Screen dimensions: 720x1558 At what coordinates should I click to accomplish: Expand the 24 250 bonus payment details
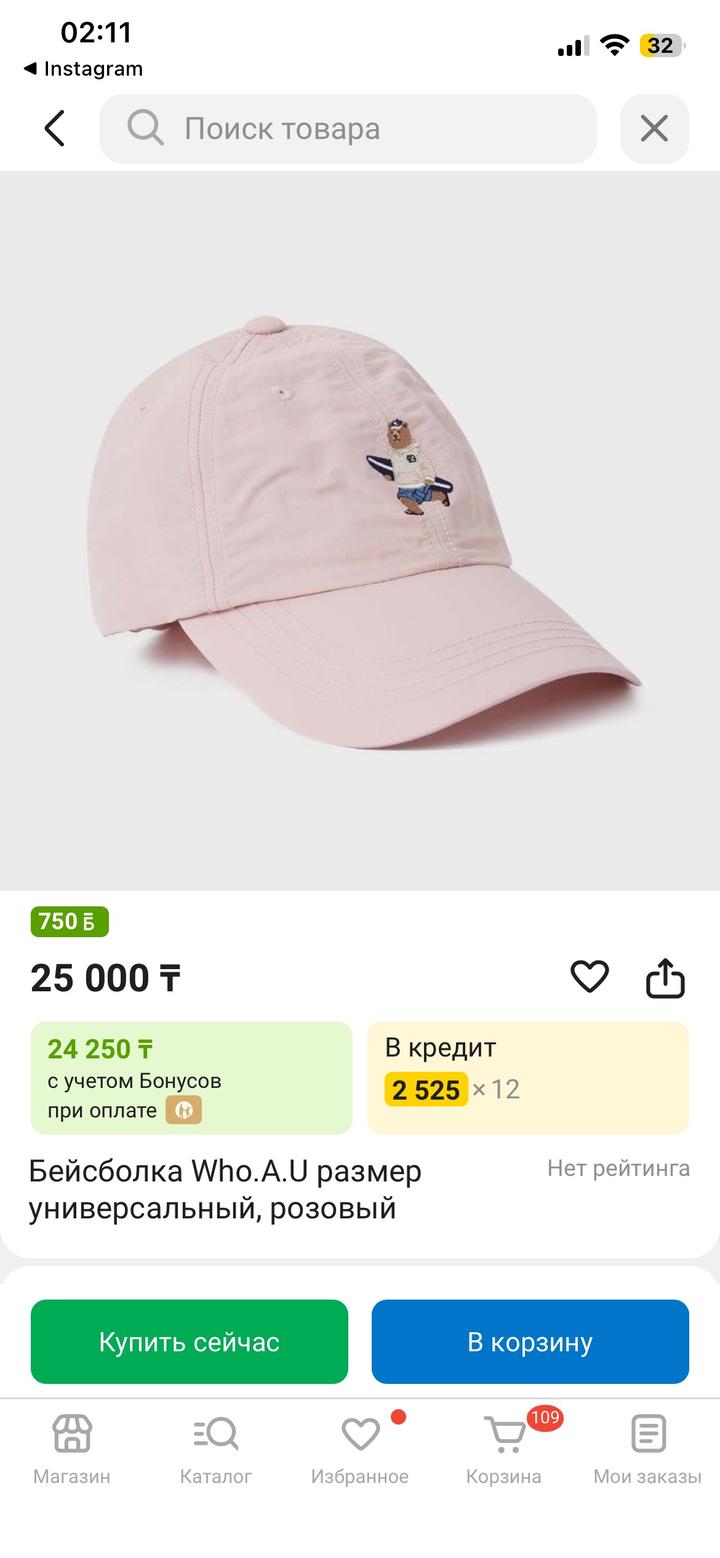click(191, 1078)
